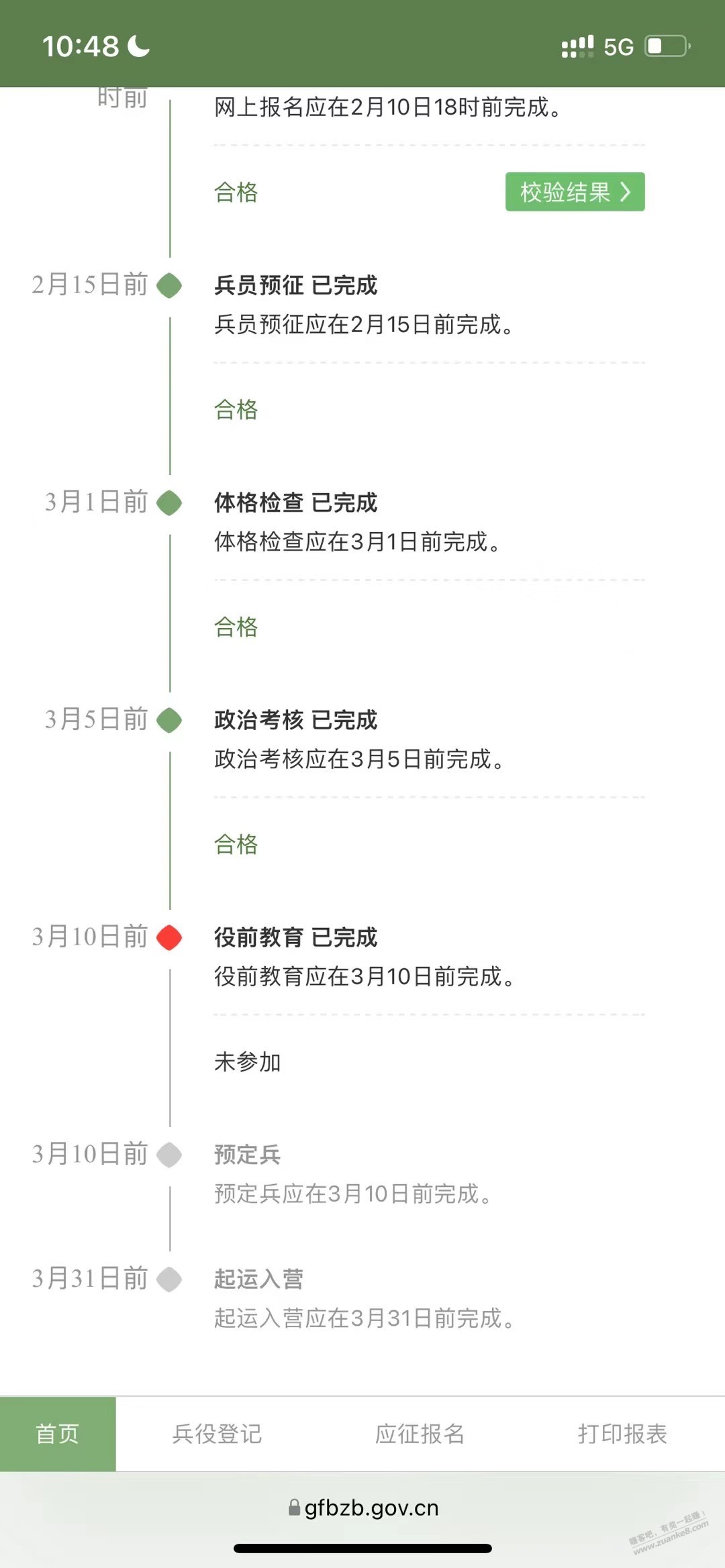This screenshot has width=725, height=1568.
Task: Click the green diamond next to 体格检查
Action: coord(168,503)
